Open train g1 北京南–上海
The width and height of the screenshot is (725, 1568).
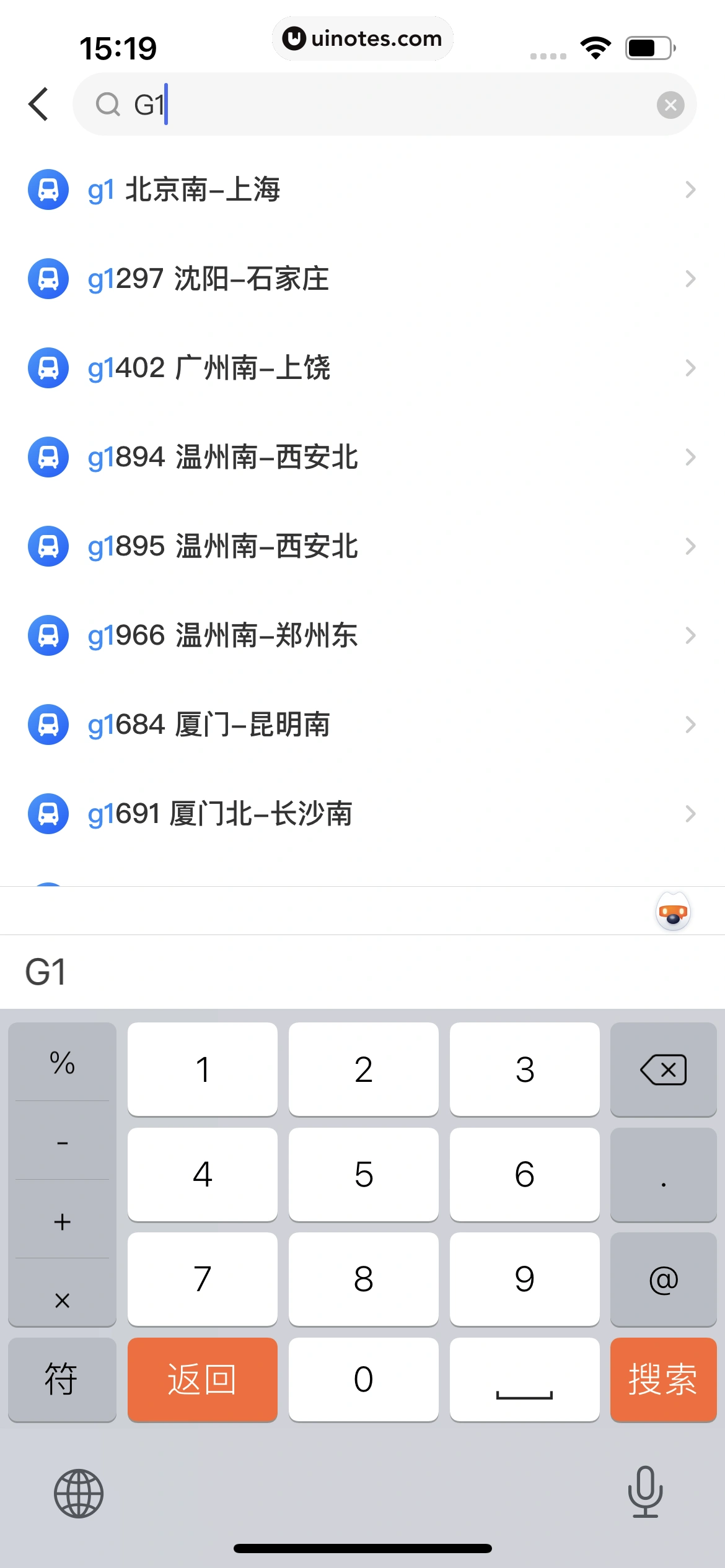click(x=362, y=189)
